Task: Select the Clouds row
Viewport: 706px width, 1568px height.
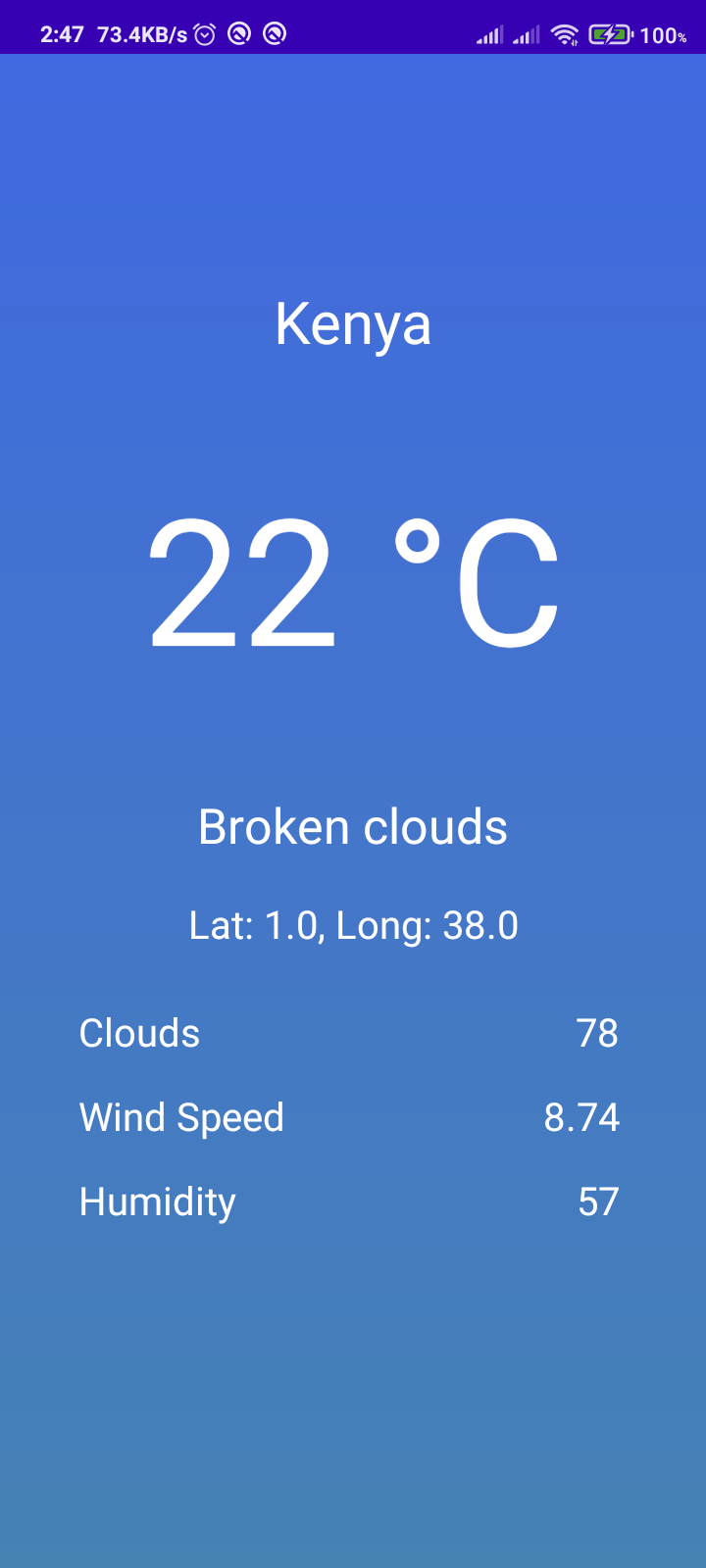Action: pyautogui.click(x=353, y=1033)
